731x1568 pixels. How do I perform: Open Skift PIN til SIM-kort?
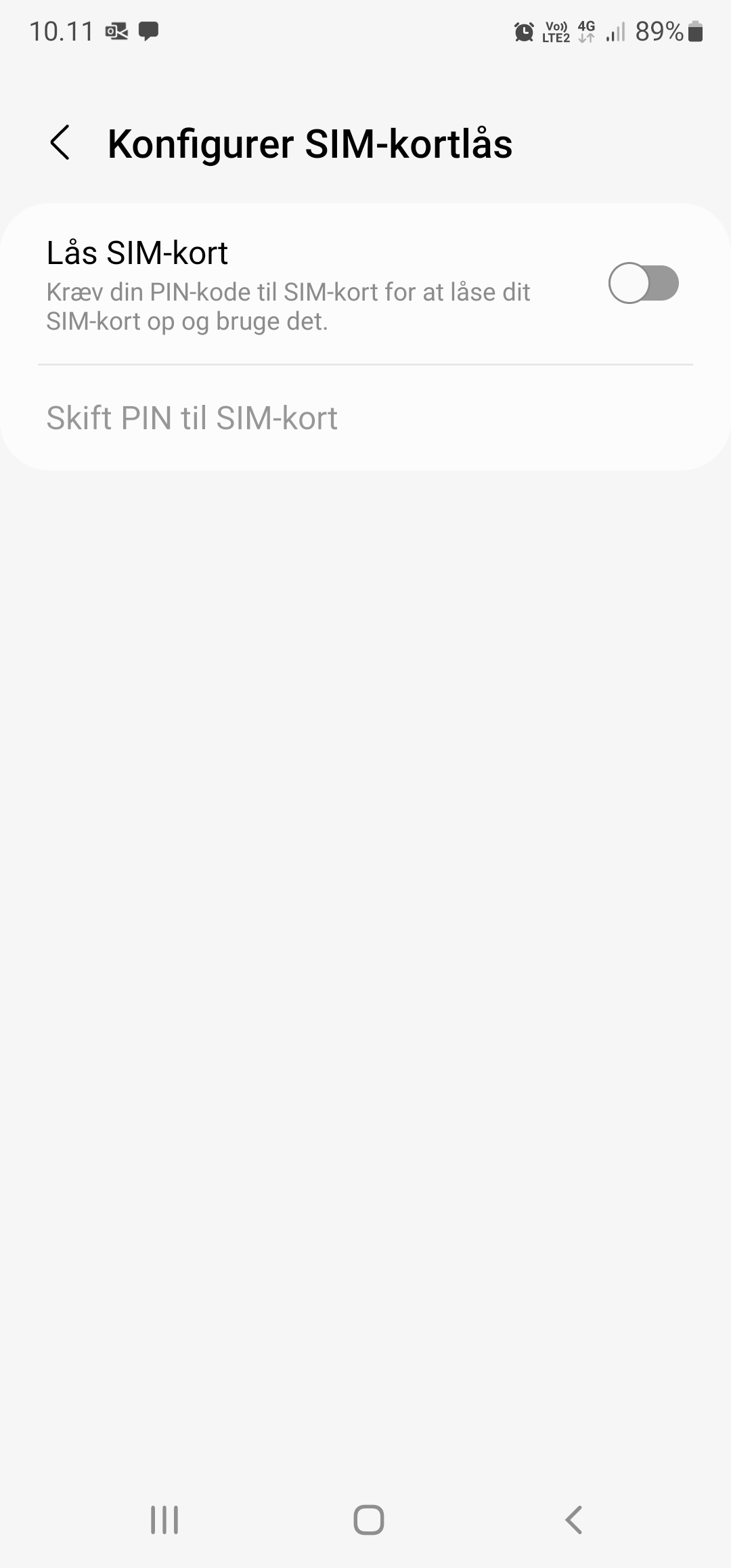pyautogui.click(x=365, y=418)
